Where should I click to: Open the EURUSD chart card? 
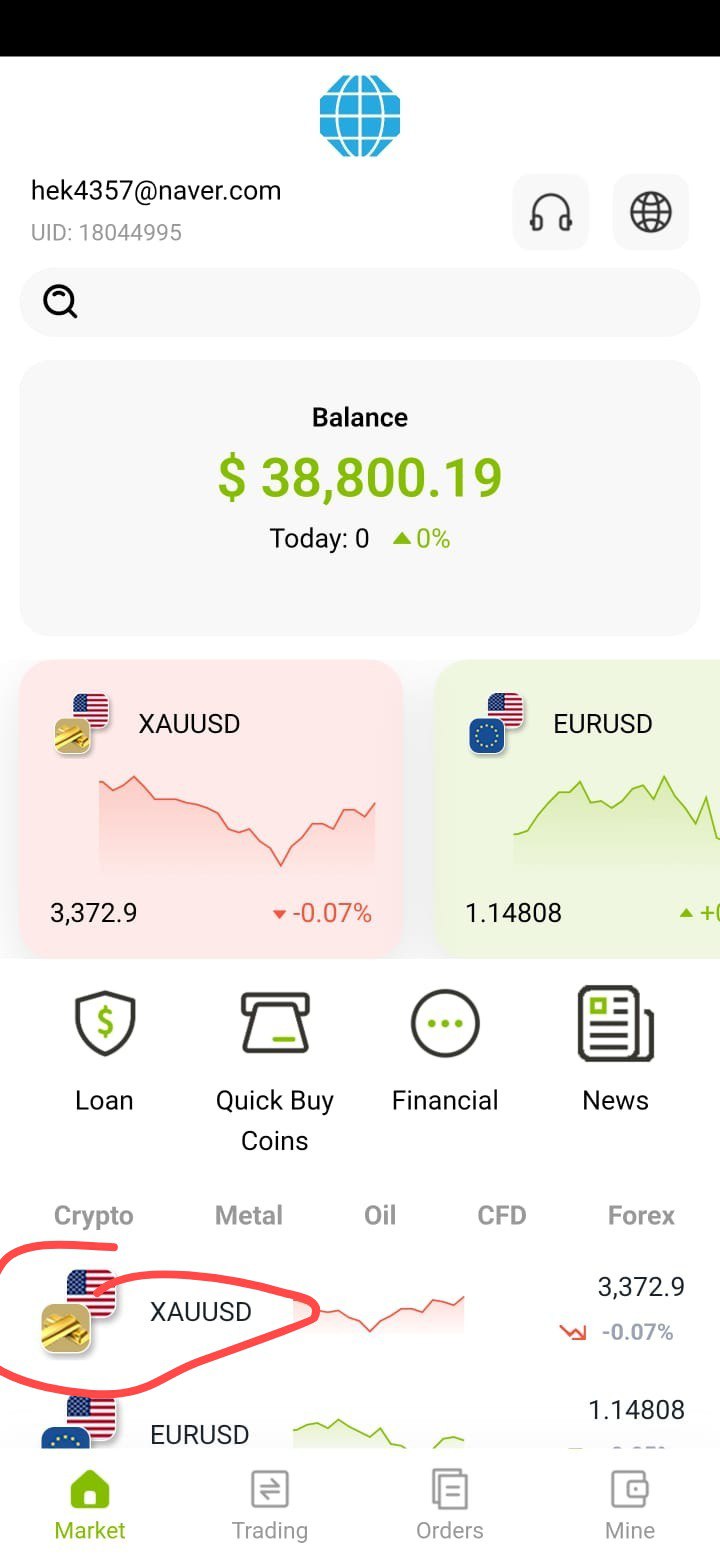tap(577, 808)
